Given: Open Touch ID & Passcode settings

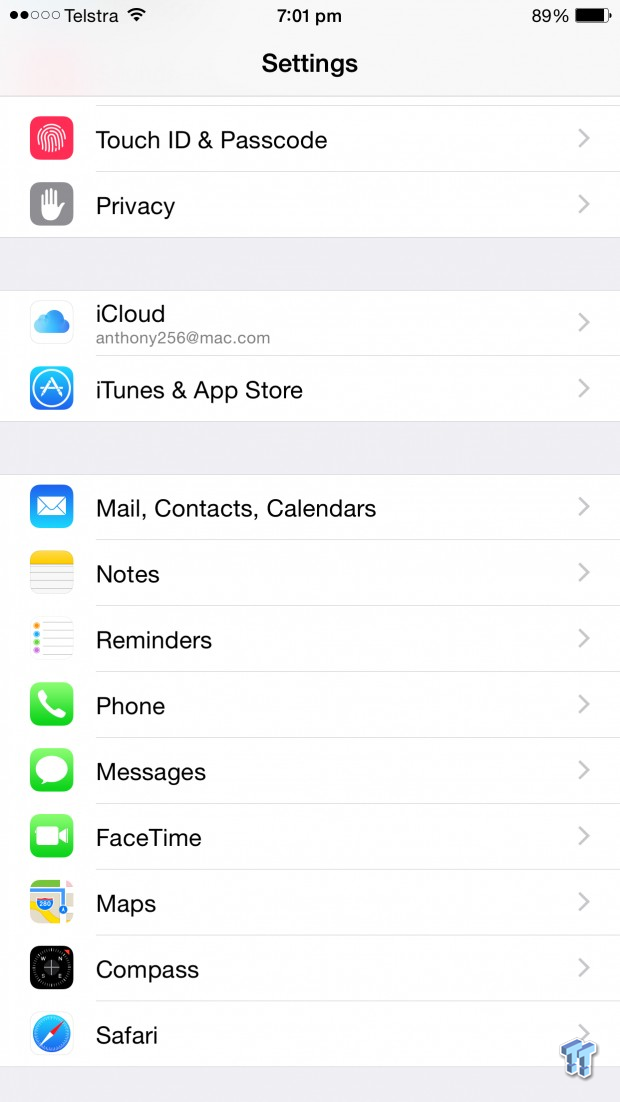Looking at the screenshot, I should pyautogui.click(x=310, y=139).
